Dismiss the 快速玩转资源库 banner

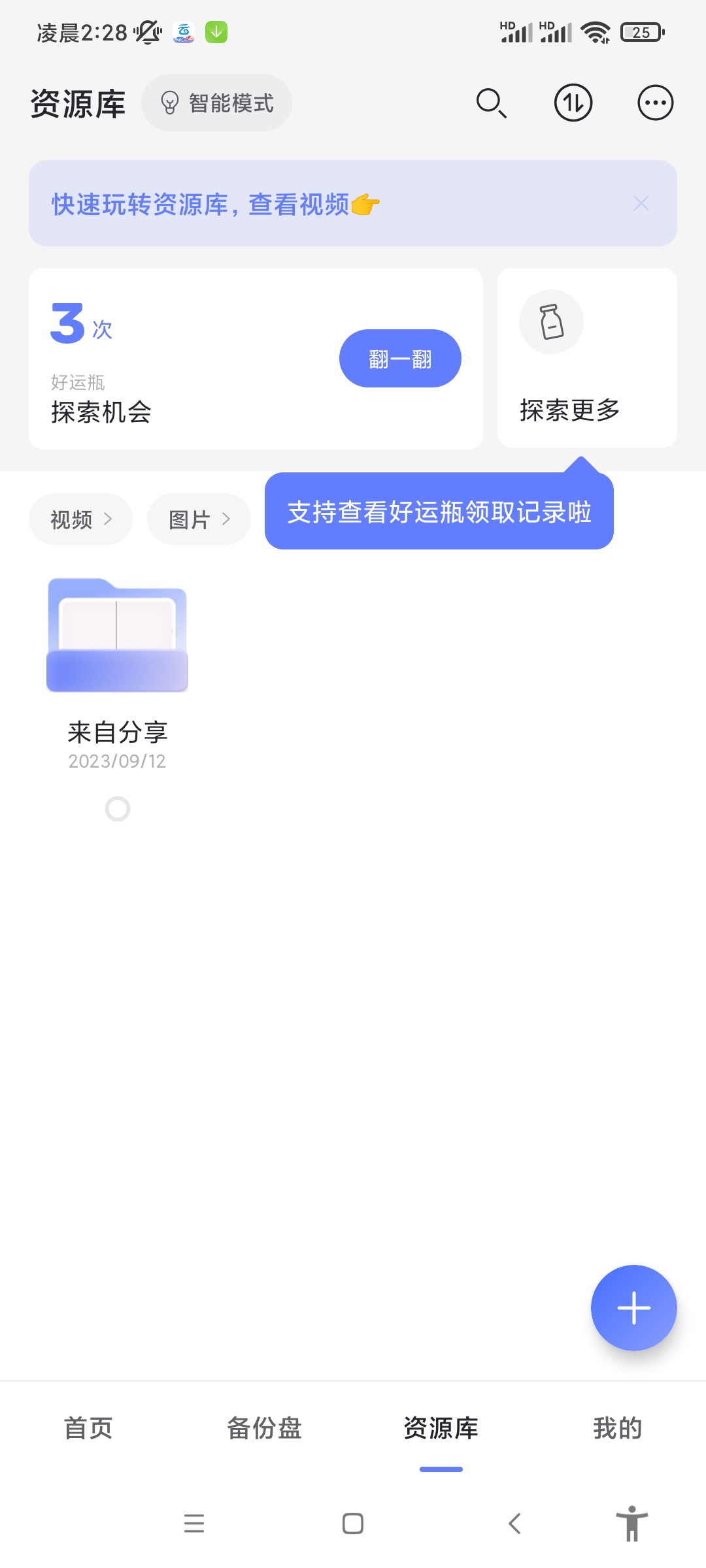pyautogui.click(x=641, y=204)
